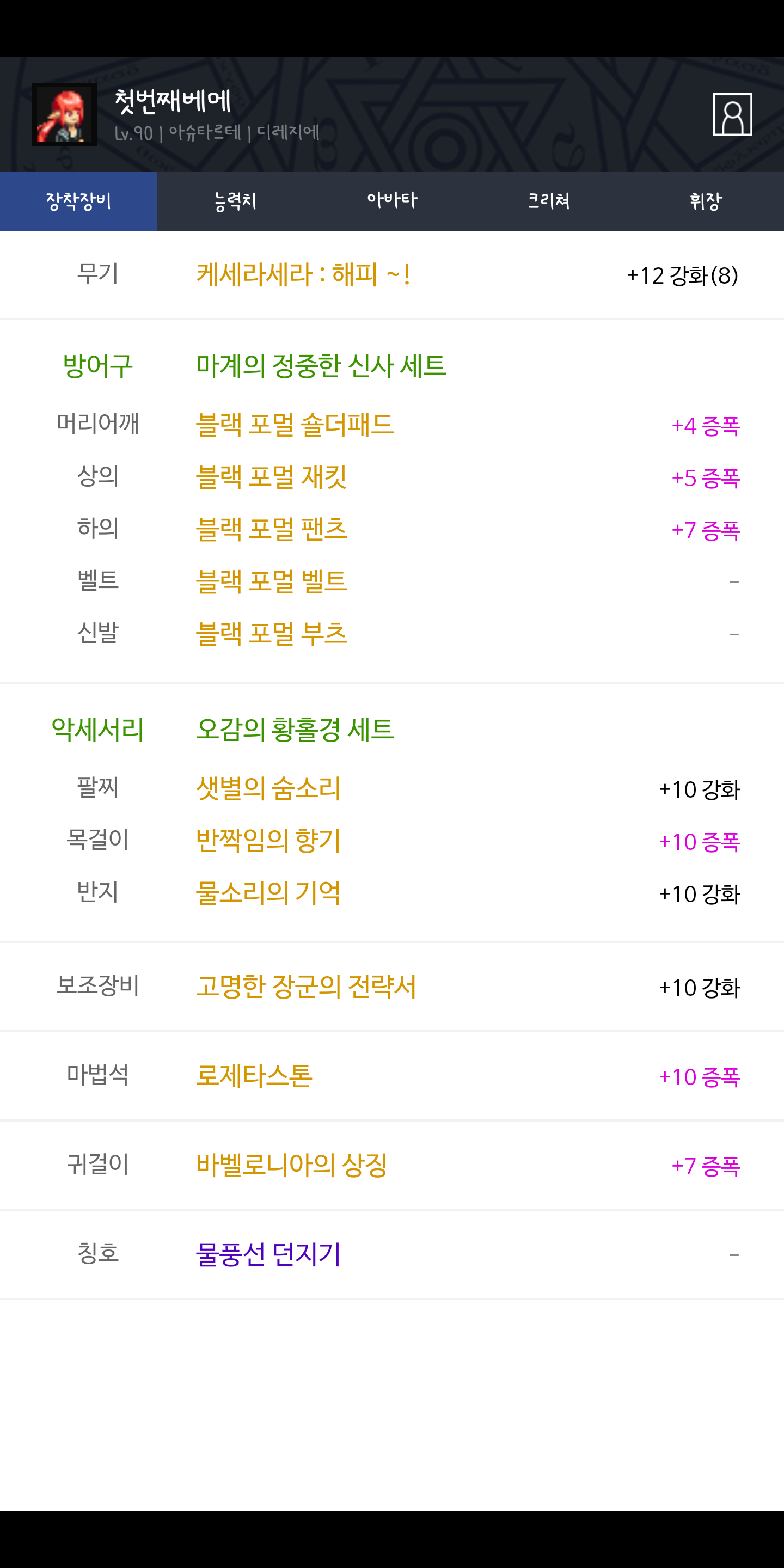The image size is (784, 1568).
Task: Tap the 블랙 포멀 팬츠 row
Action: click(x=392, y=529)
